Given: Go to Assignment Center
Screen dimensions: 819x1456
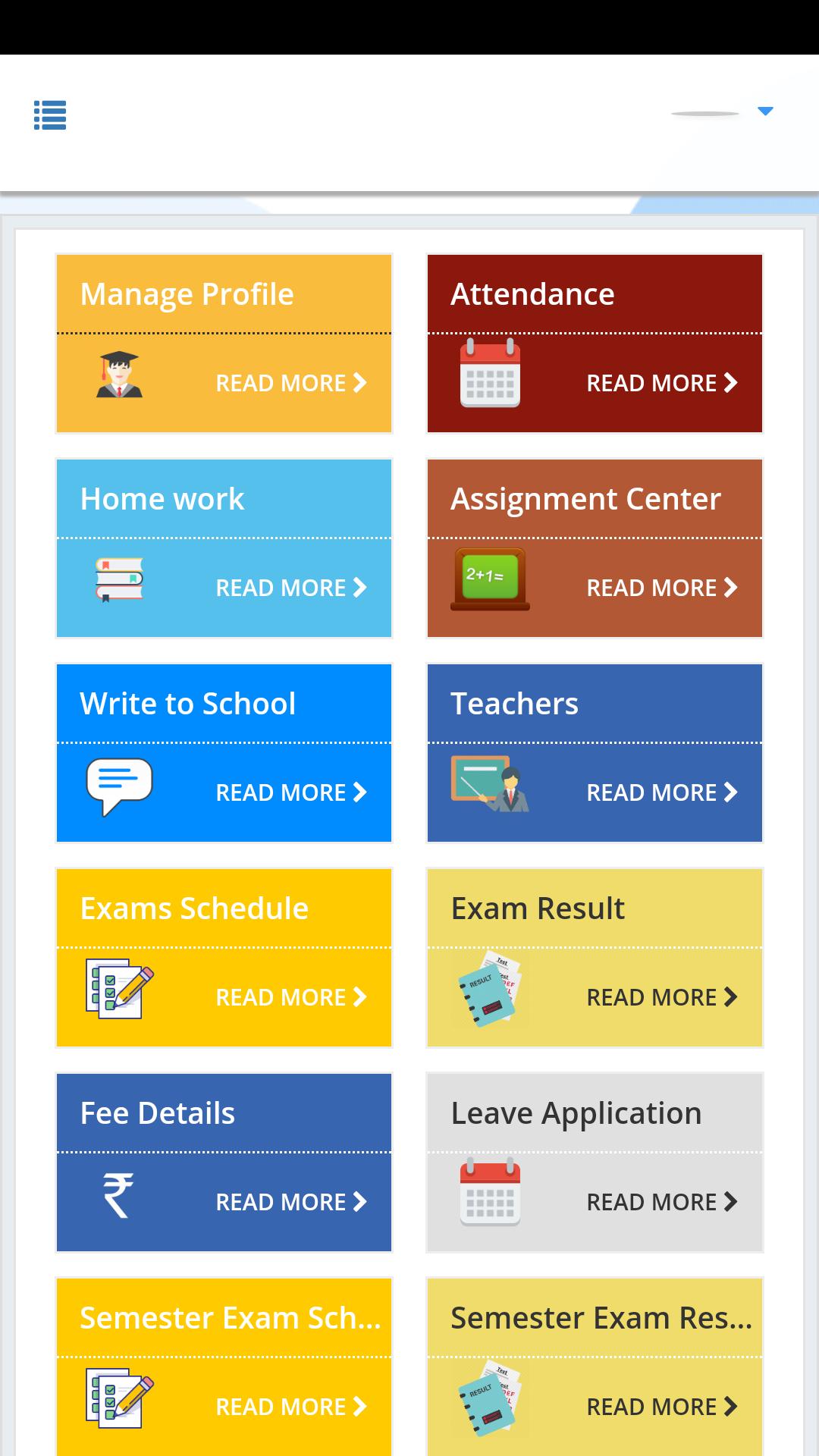Looking at the screenshot, I should (595, 548).
